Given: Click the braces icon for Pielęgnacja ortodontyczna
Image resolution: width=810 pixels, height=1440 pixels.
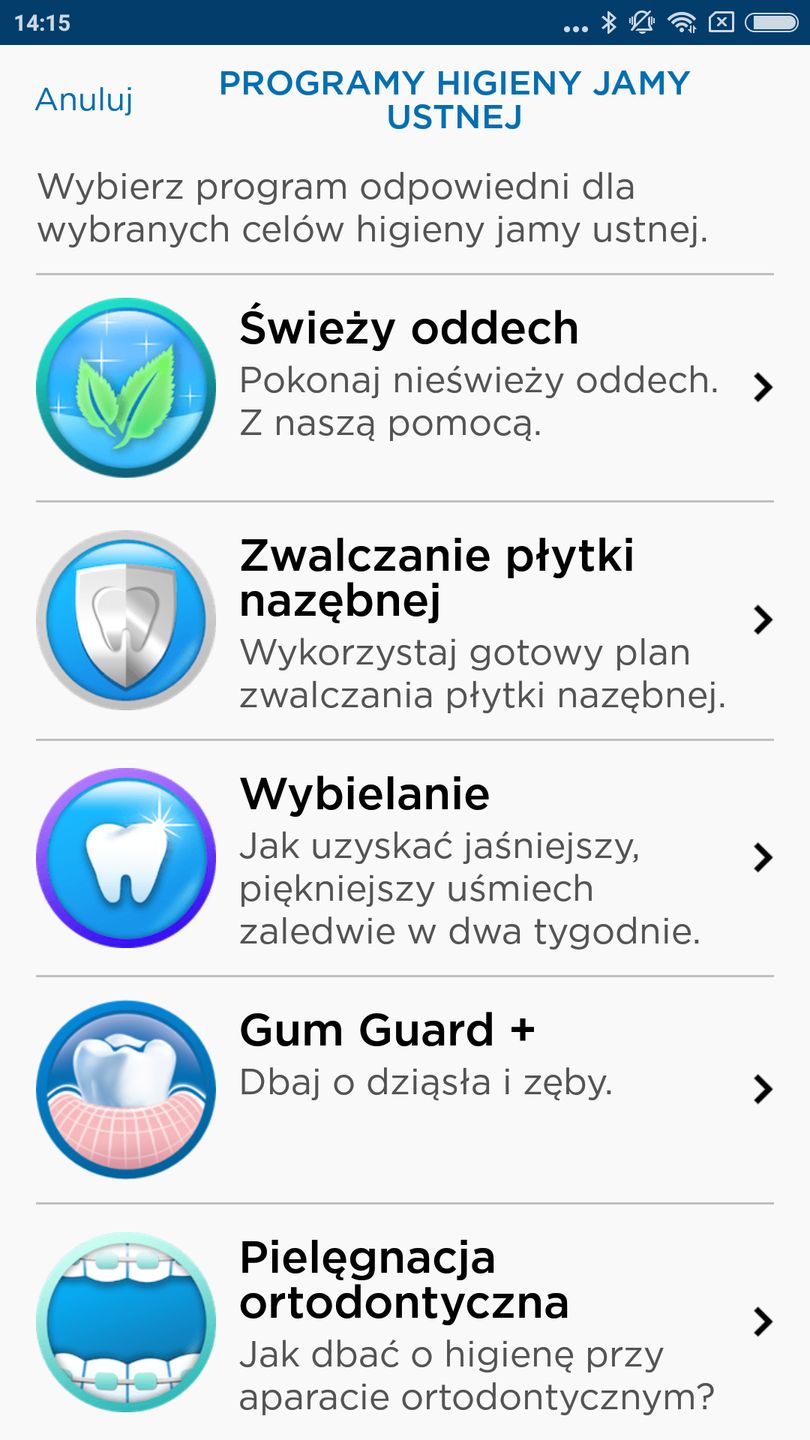Looking at the screenshot, I should [x=125, y=1322].
